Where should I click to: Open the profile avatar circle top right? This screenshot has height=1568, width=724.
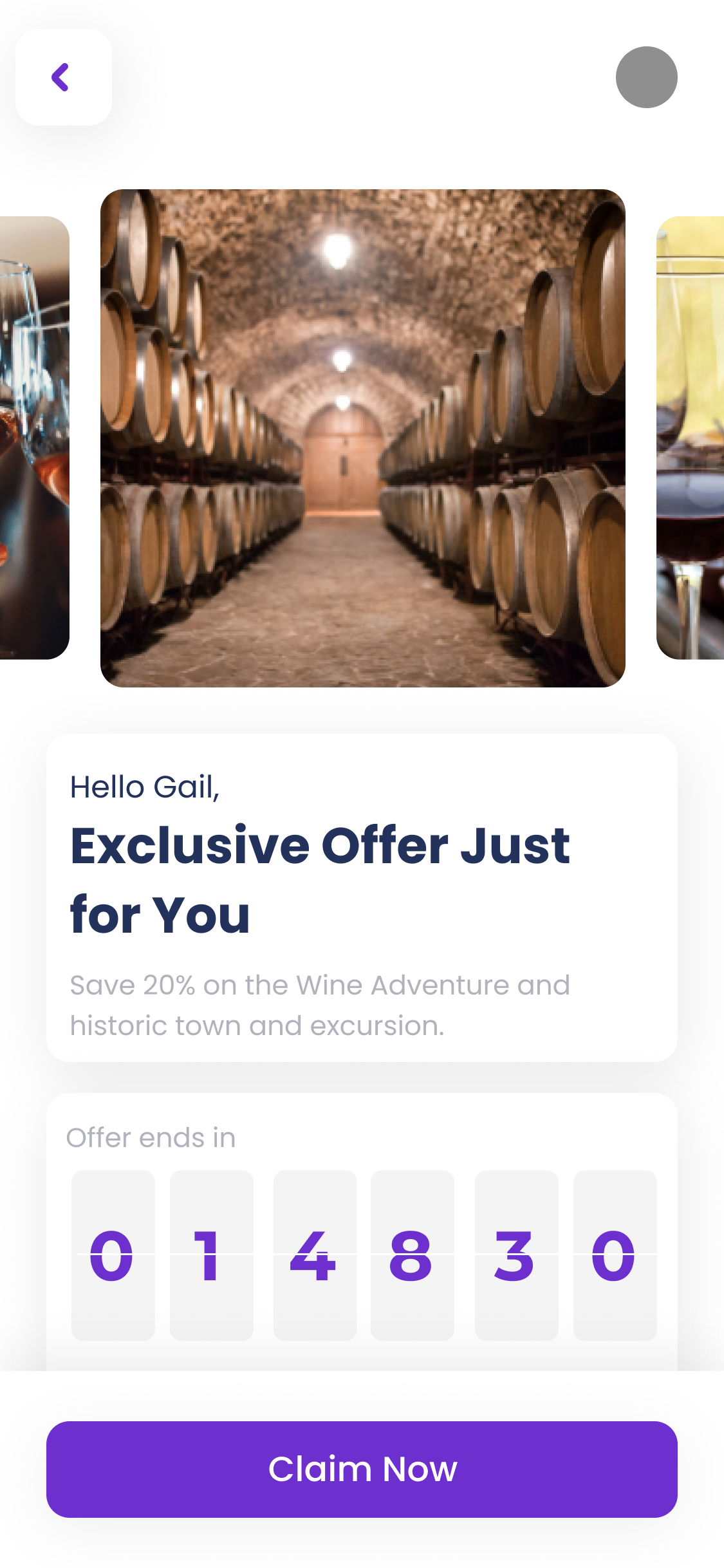click(647, 77)
